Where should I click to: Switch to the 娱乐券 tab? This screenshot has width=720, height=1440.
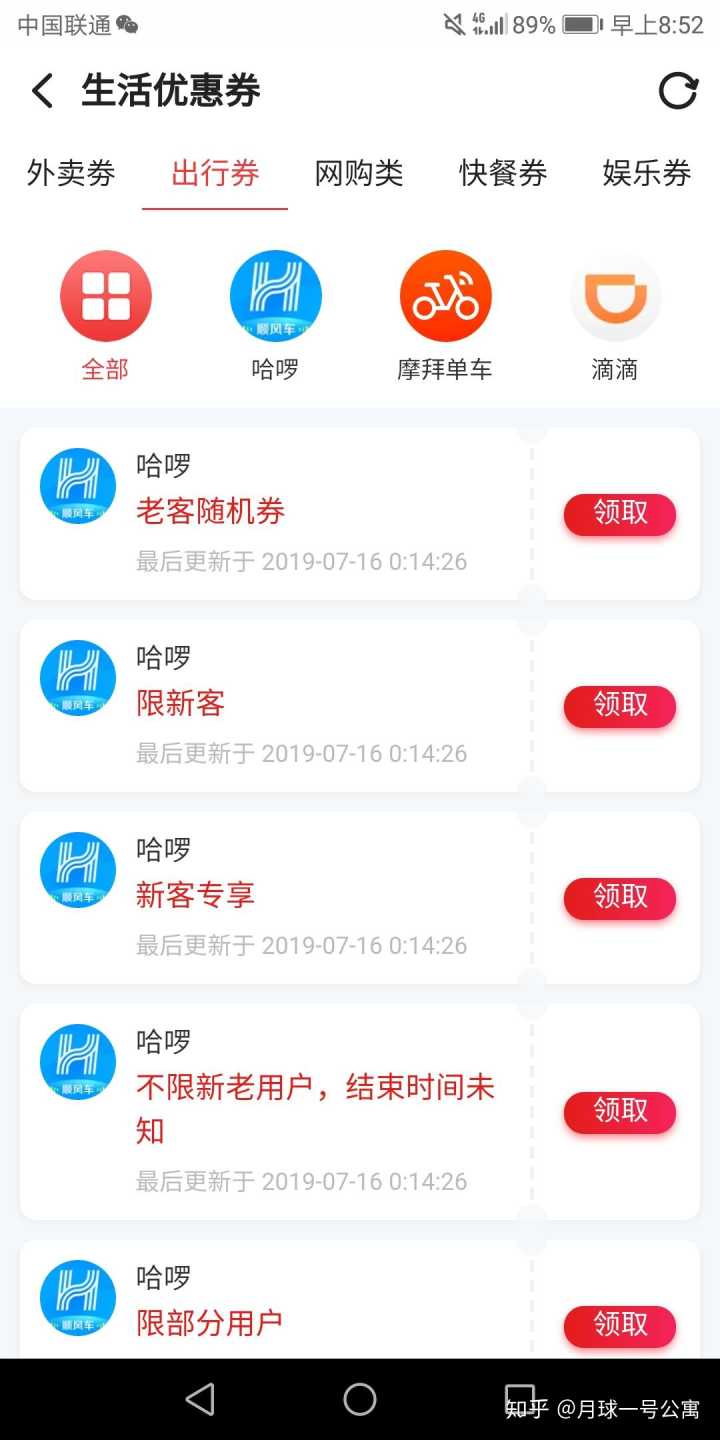click(x=646, y=173)
